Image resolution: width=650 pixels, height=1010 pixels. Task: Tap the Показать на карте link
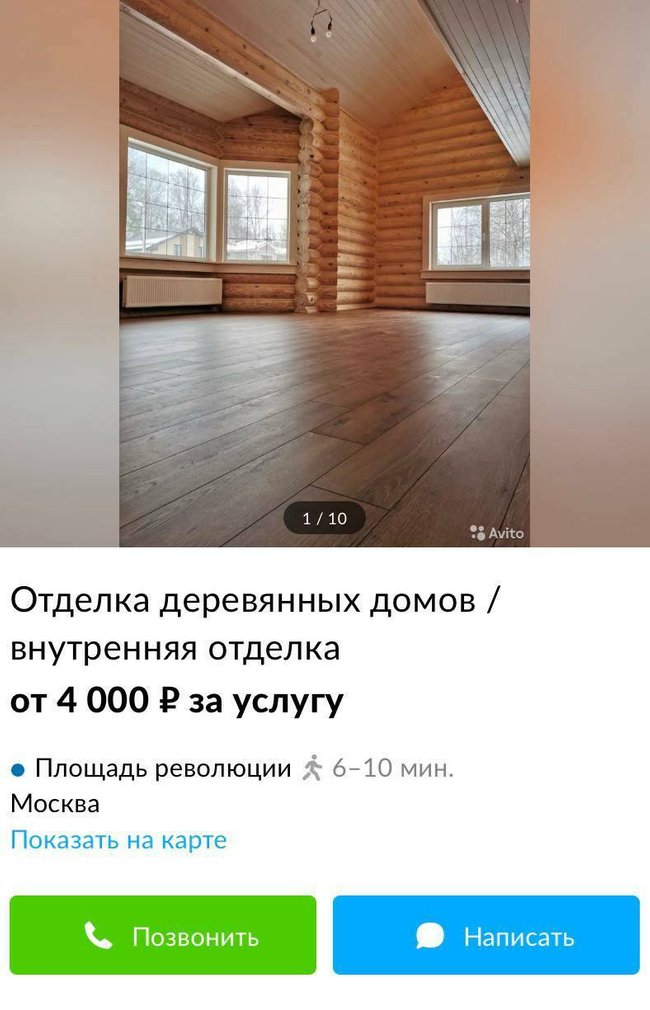[x=119, y=840]
